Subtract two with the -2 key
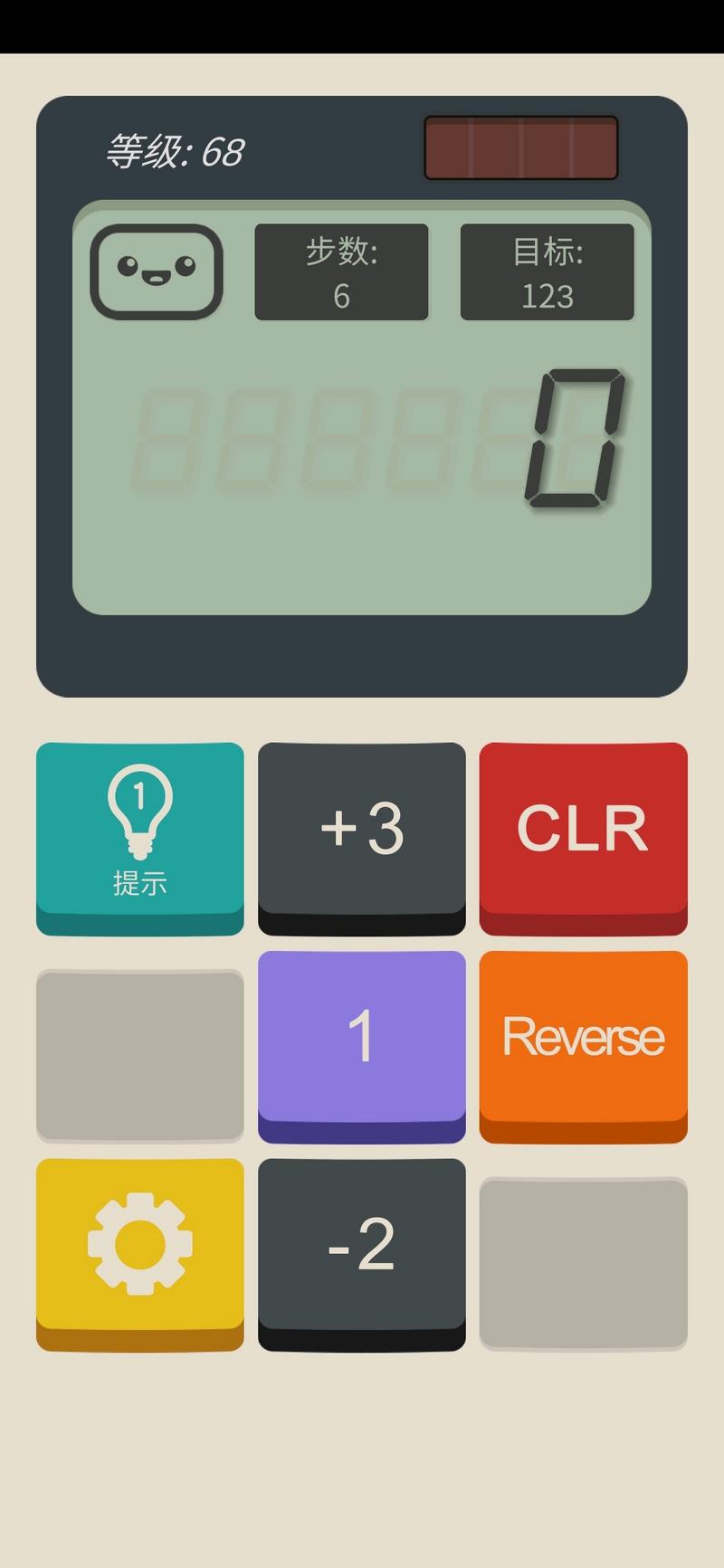The height and width of the screenshot is (1568, 724). click(x=362, y=1254)
